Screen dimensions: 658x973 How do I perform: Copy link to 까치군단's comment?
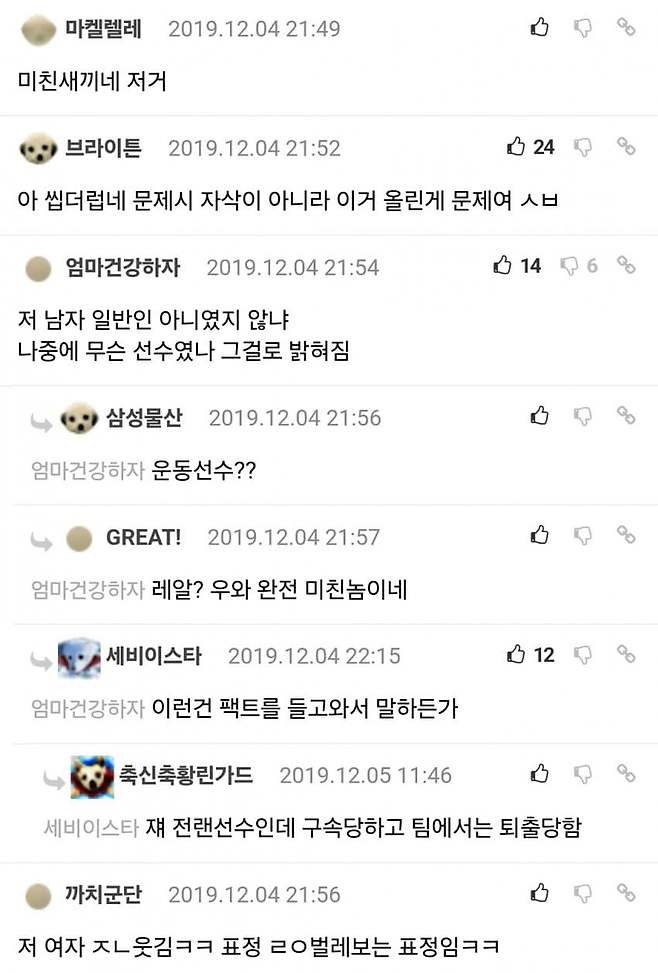point(626,893)
